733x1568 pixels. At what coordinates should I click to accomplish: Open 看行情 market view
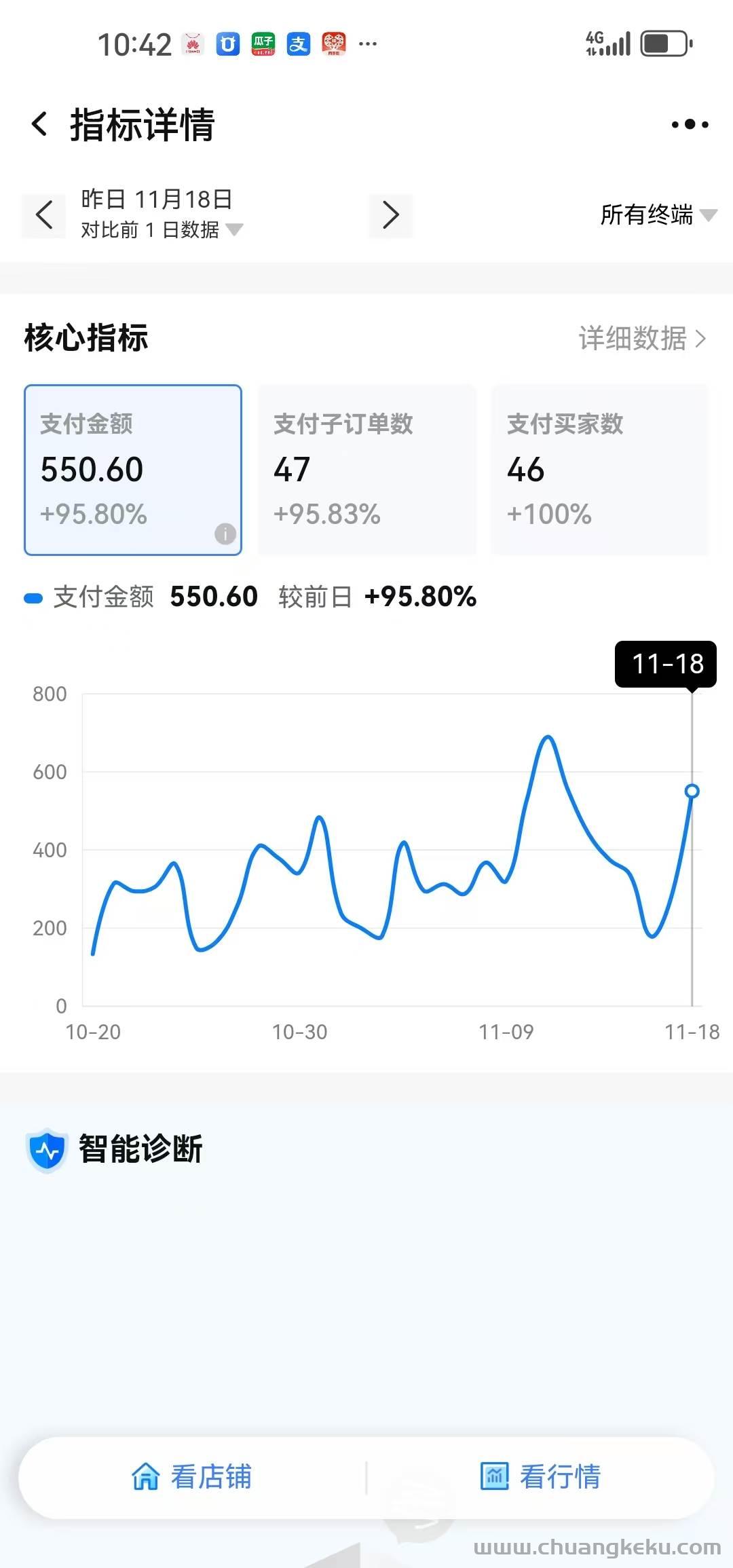coord(541,1477)
